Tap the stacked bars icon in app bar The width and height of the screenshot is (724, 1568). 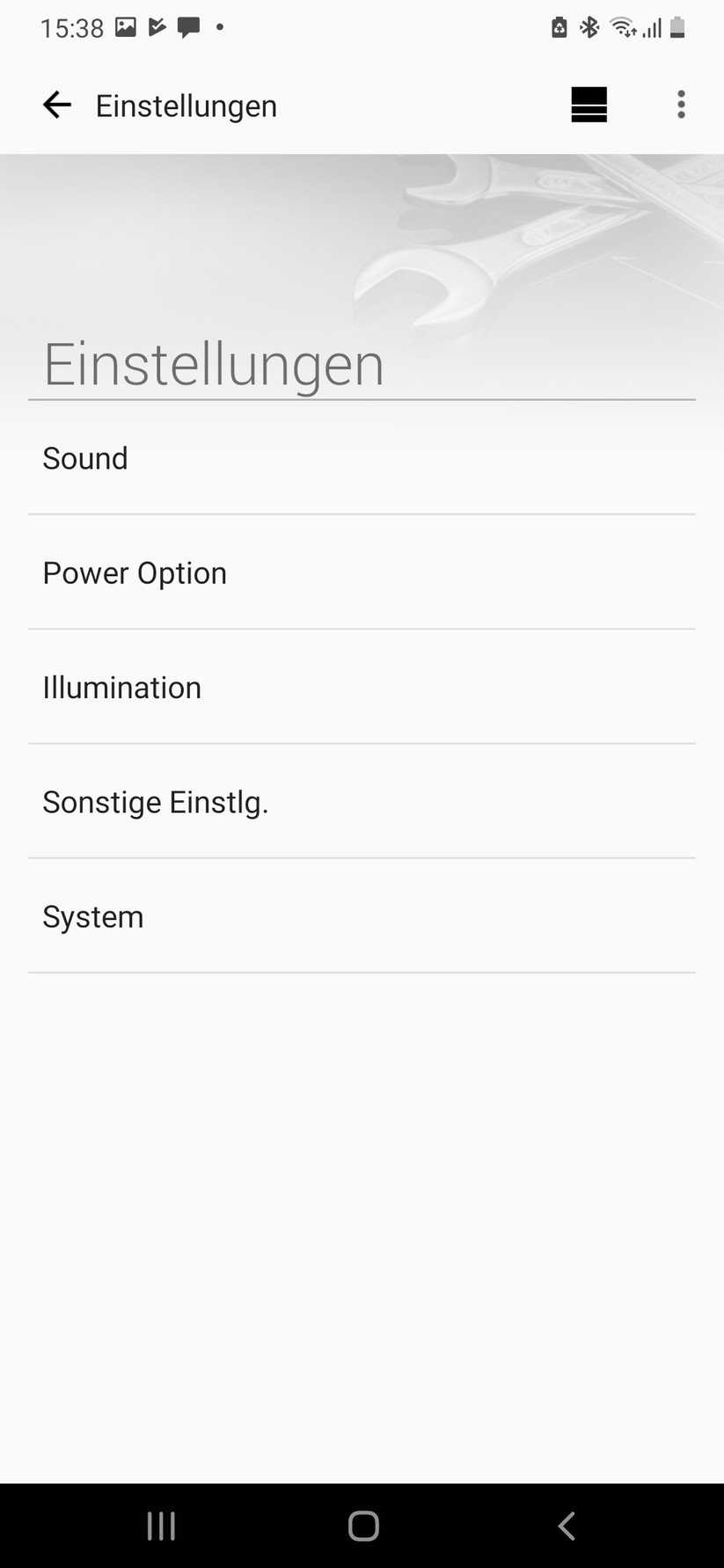[589, 106]
